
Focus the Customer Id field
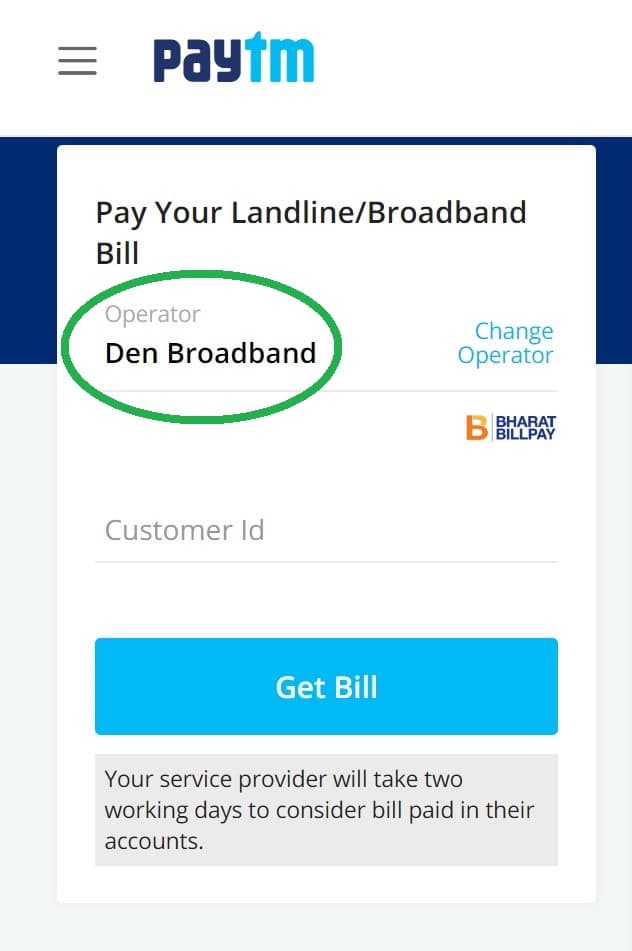(x=325, y=530)
